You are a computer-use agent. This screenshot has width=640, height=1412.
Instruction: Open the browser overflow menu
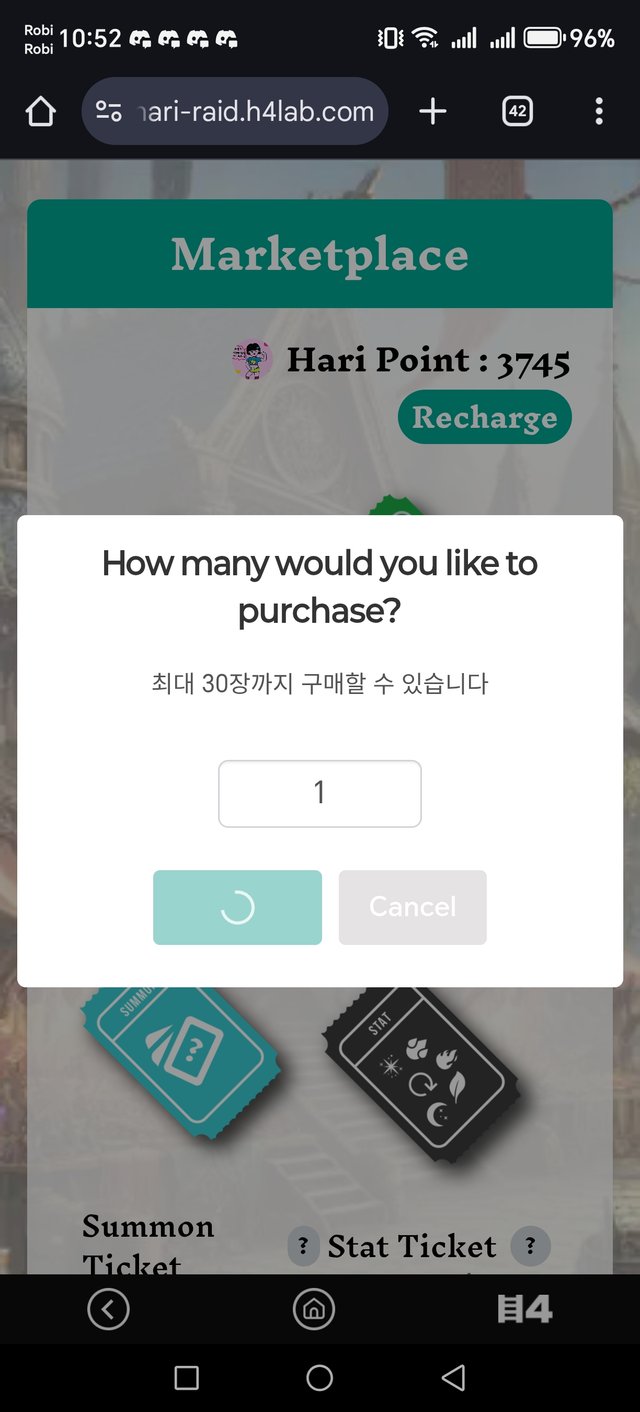[598, 111]
